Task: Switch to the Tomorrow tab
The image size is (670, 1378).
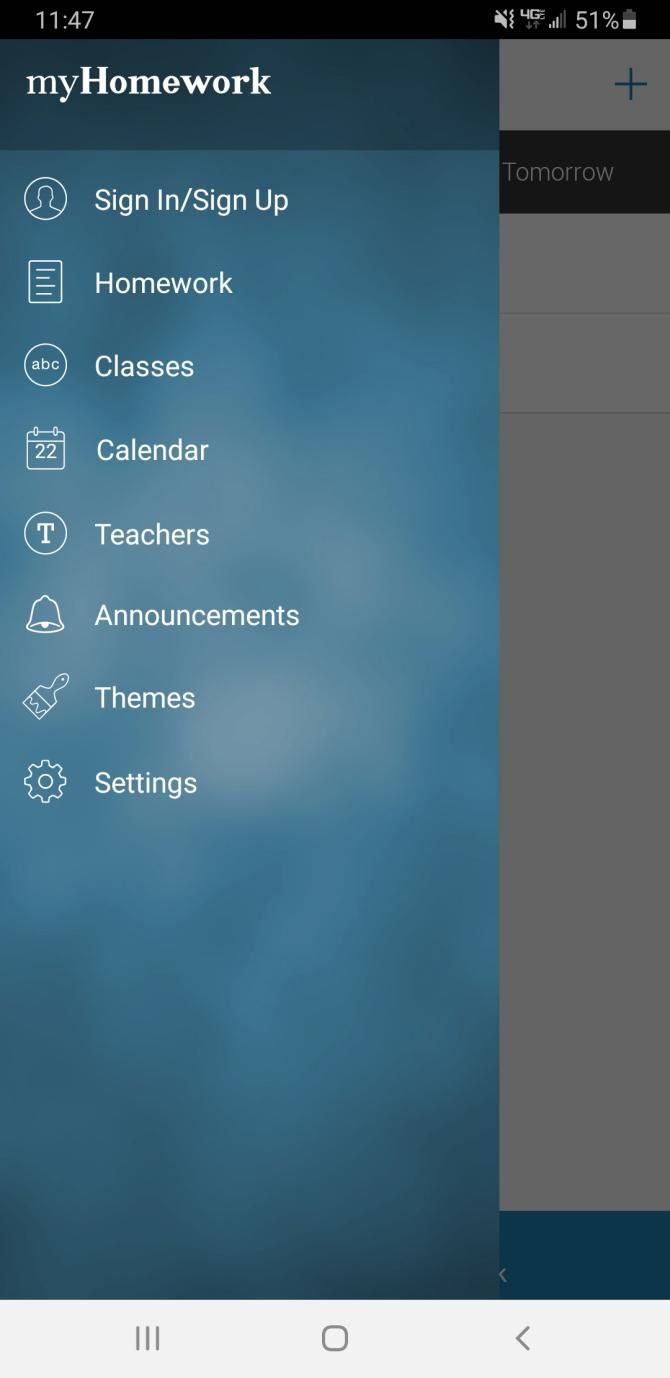Action: click(x=560, y=172)
